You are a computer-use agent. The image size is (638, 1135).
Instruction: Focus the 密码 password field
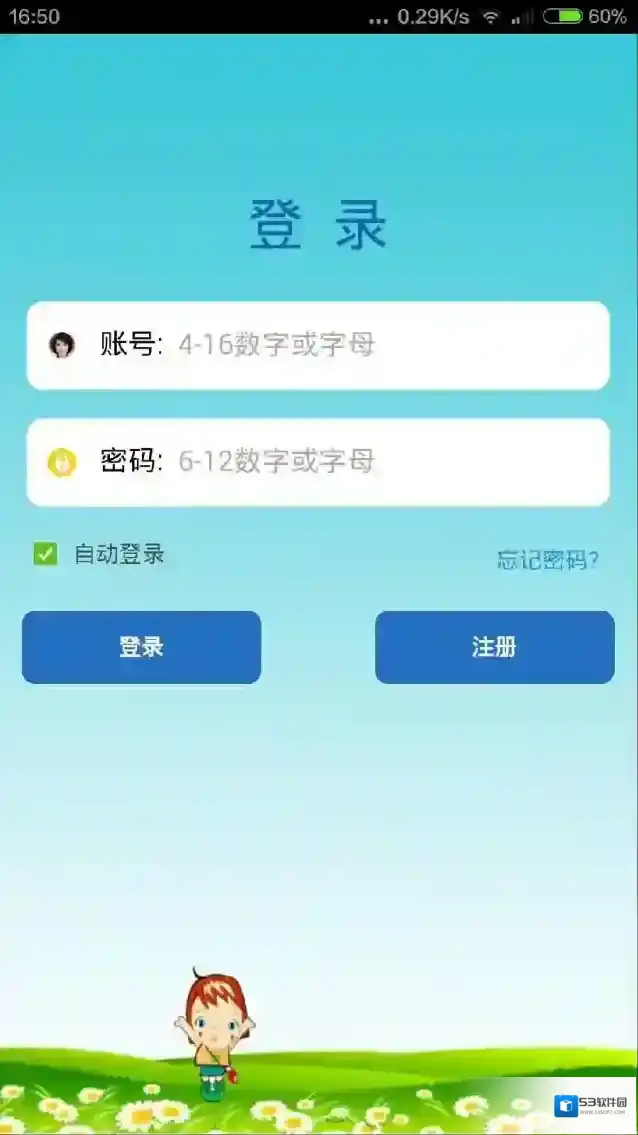point(380,462)
